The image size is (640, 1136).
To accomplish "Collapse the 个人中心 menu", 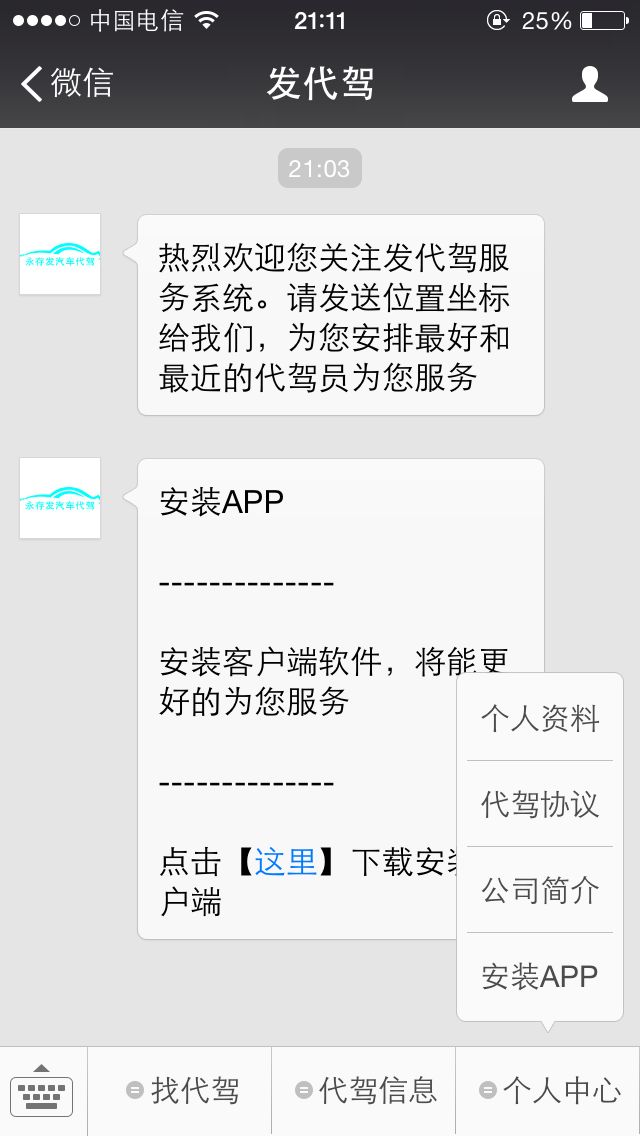I will [x=548, y=1090].
